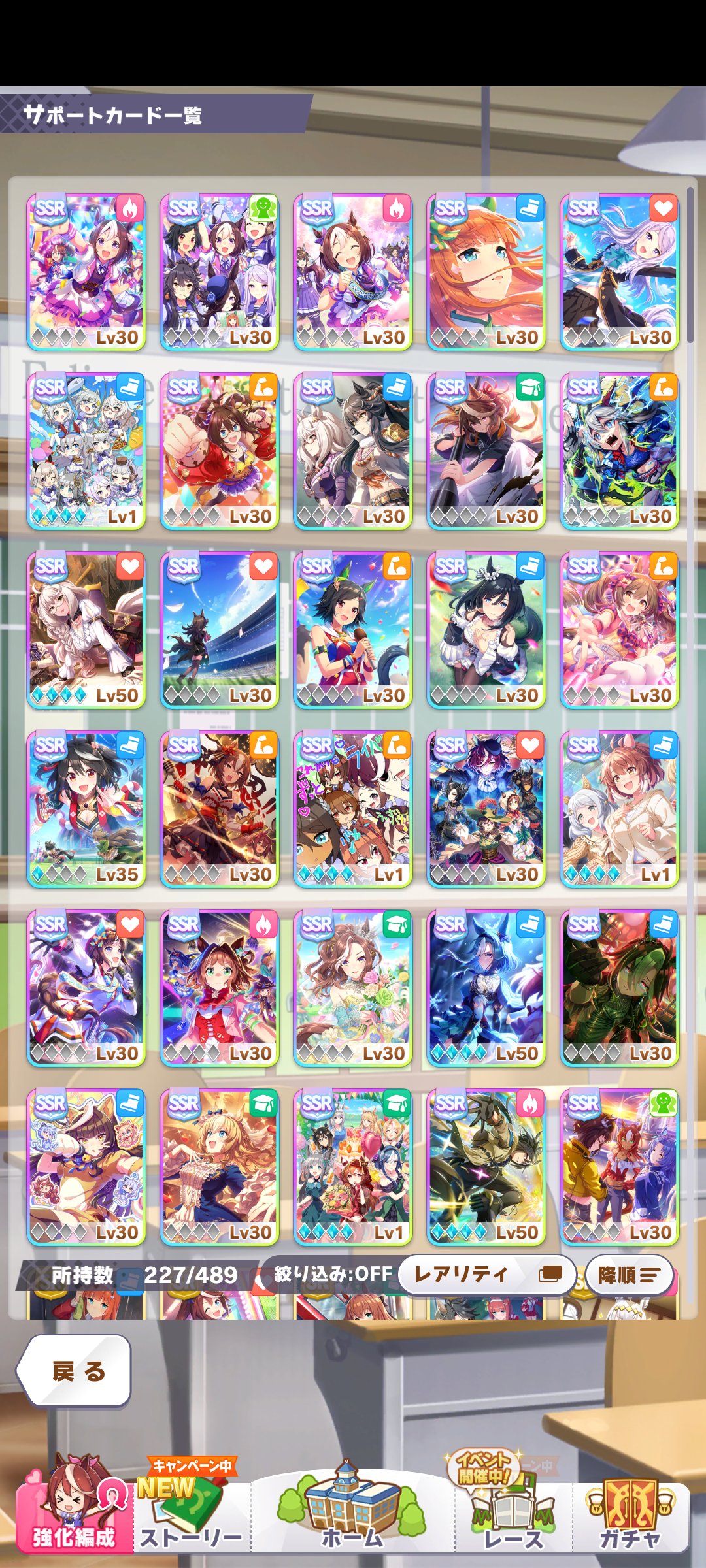Open the レース tab
Screen dimensions: 706x1568
(x=513, y=1511)
